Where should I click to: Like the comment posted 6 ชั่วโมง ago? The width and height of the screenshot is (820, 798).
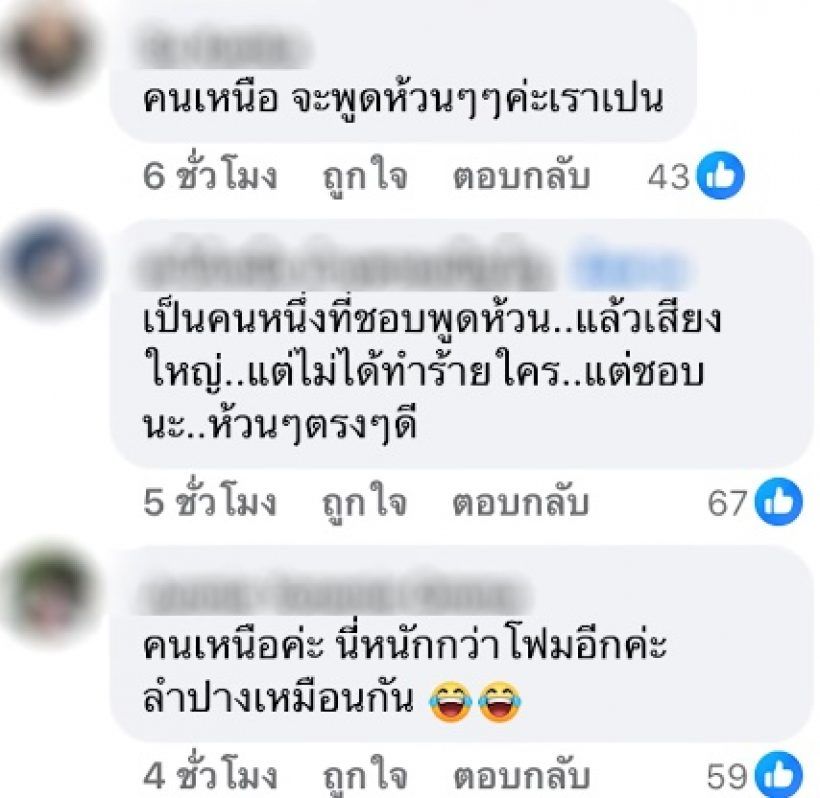coord(364,177)
